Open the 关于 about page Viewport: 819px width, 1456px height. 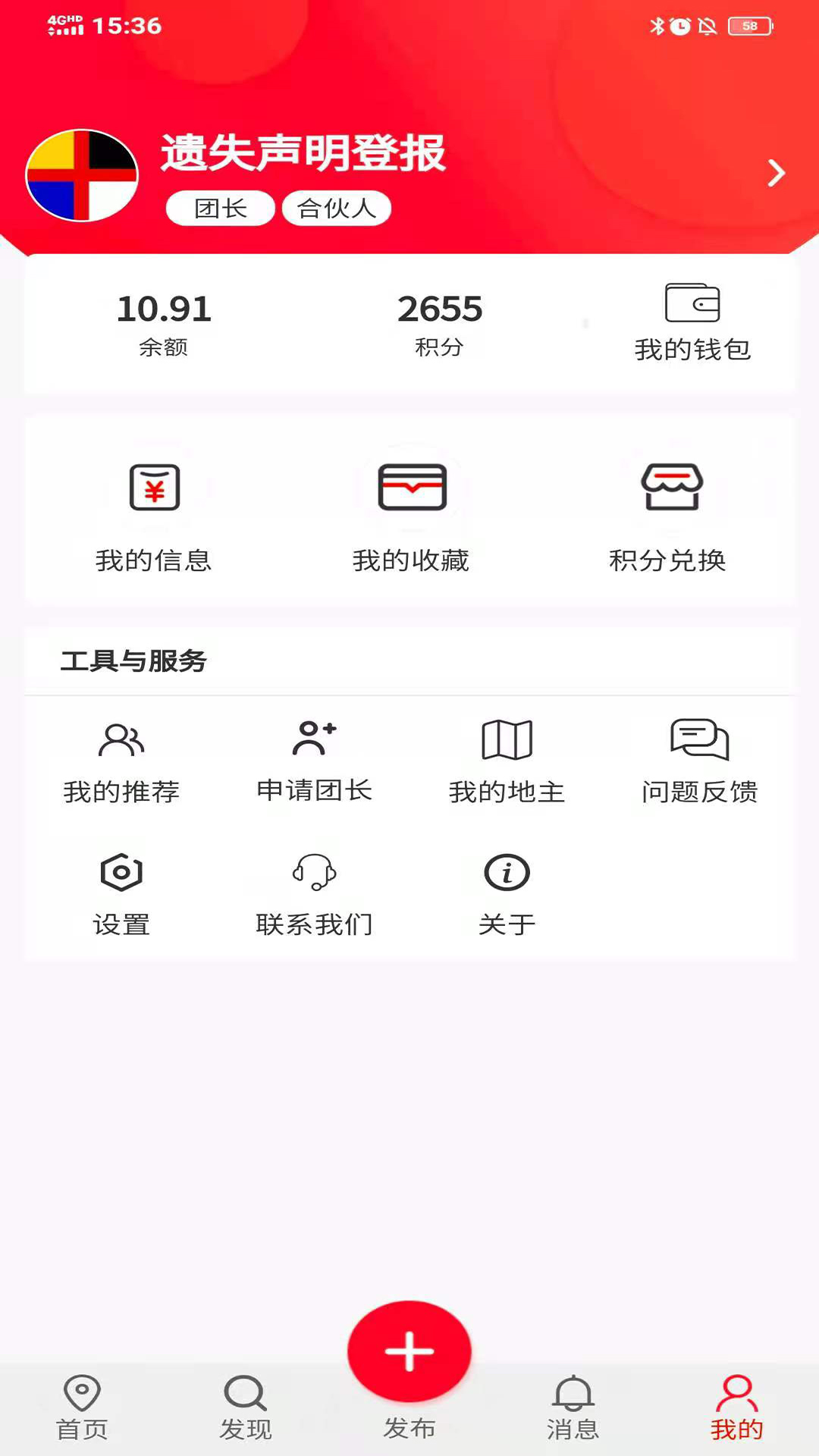507,896
